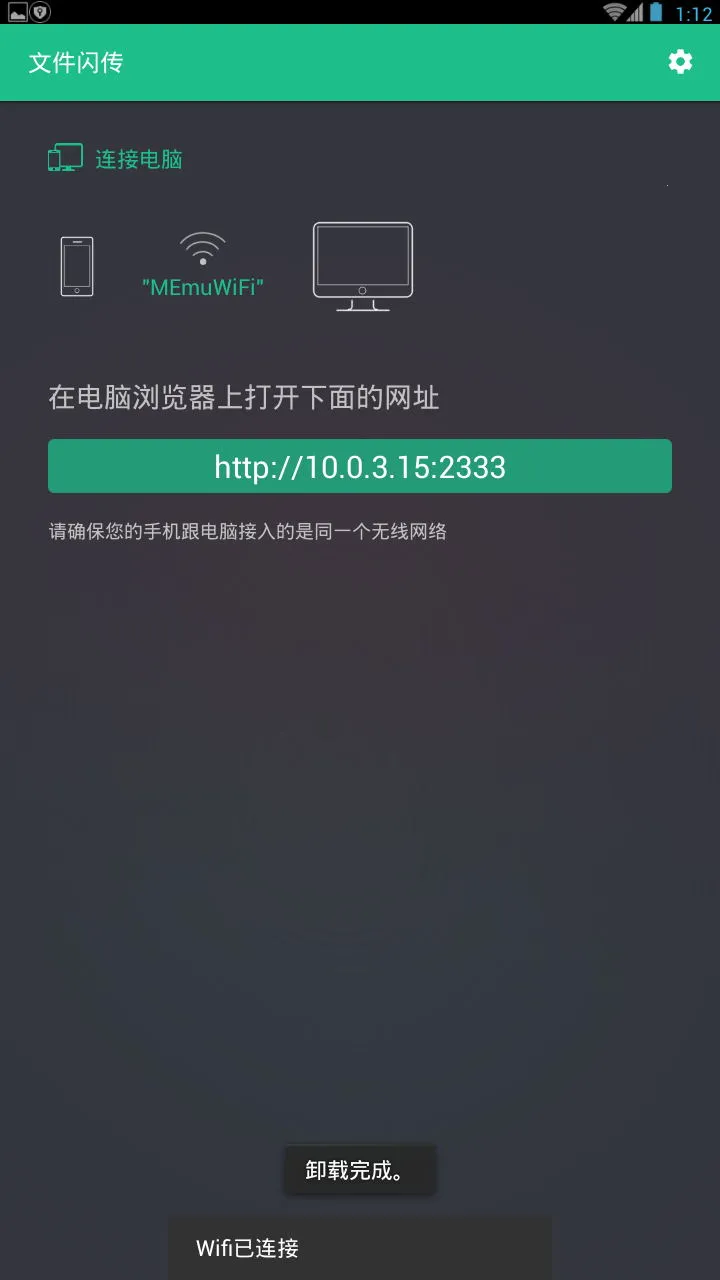Tap the 卸载完成 toast message

tap(359, 1169)
